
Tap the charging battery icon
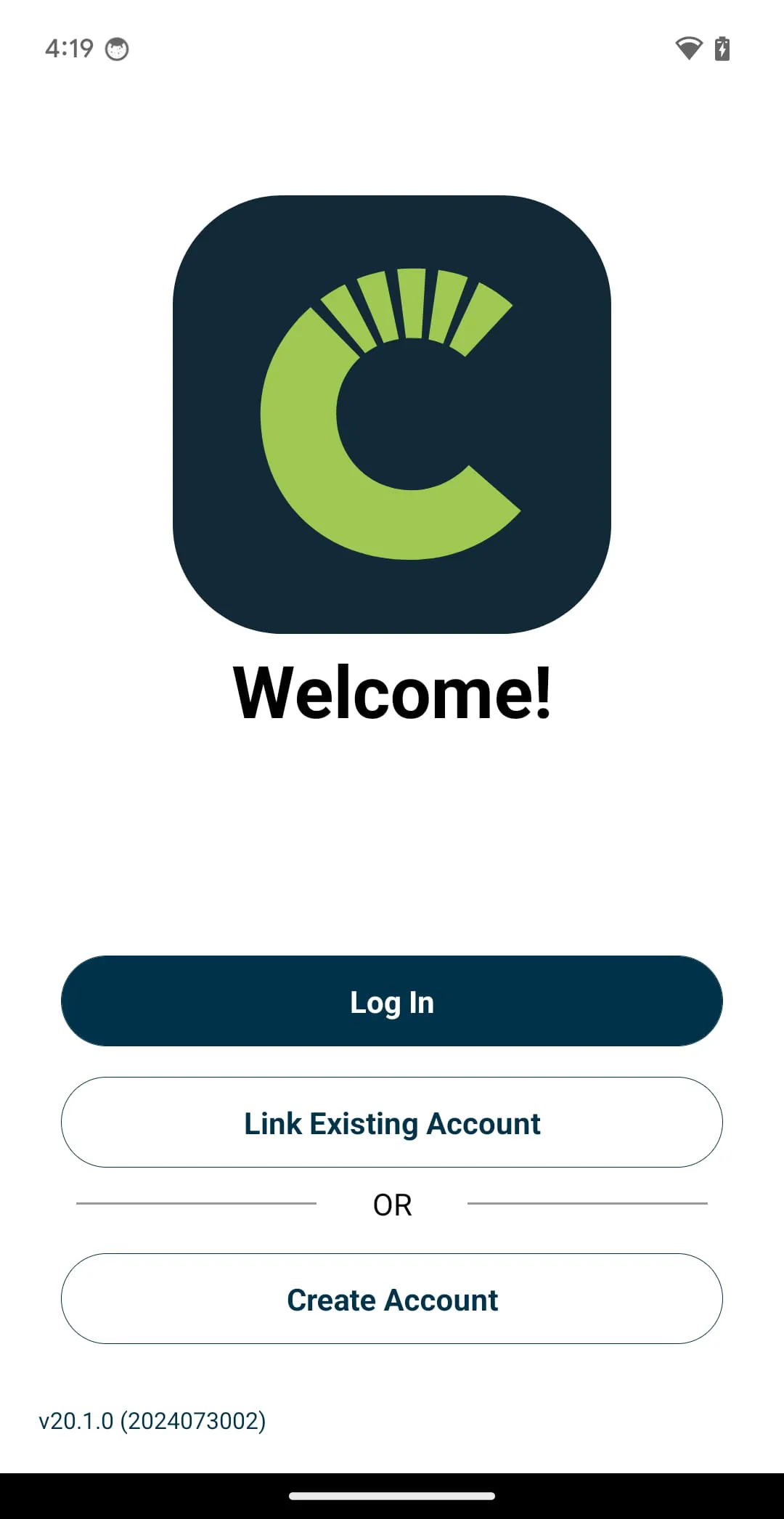723,48
